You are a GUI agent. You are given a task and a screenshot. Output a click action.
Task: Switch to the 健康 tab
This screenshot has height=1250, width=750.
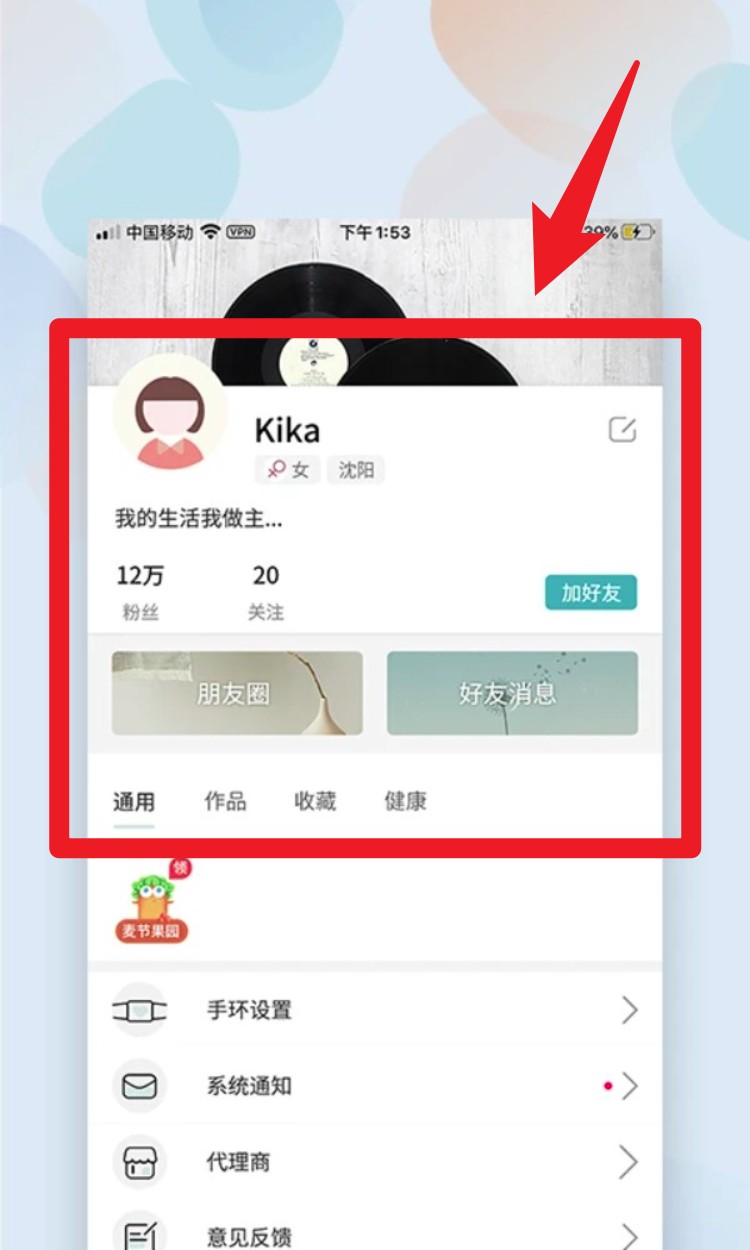(405, 801)
